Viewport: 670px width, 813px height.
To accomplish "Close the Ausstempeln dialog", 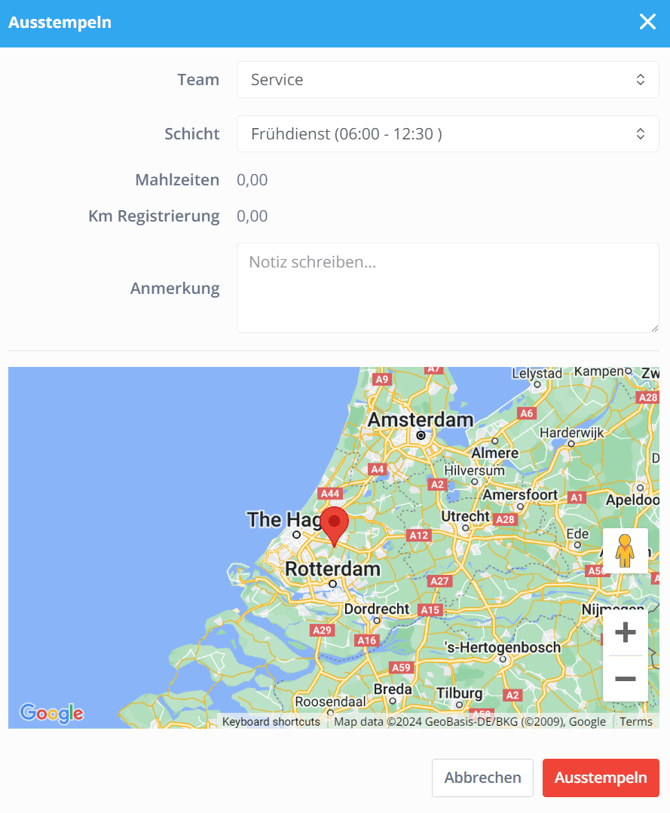I will [647, 22].
